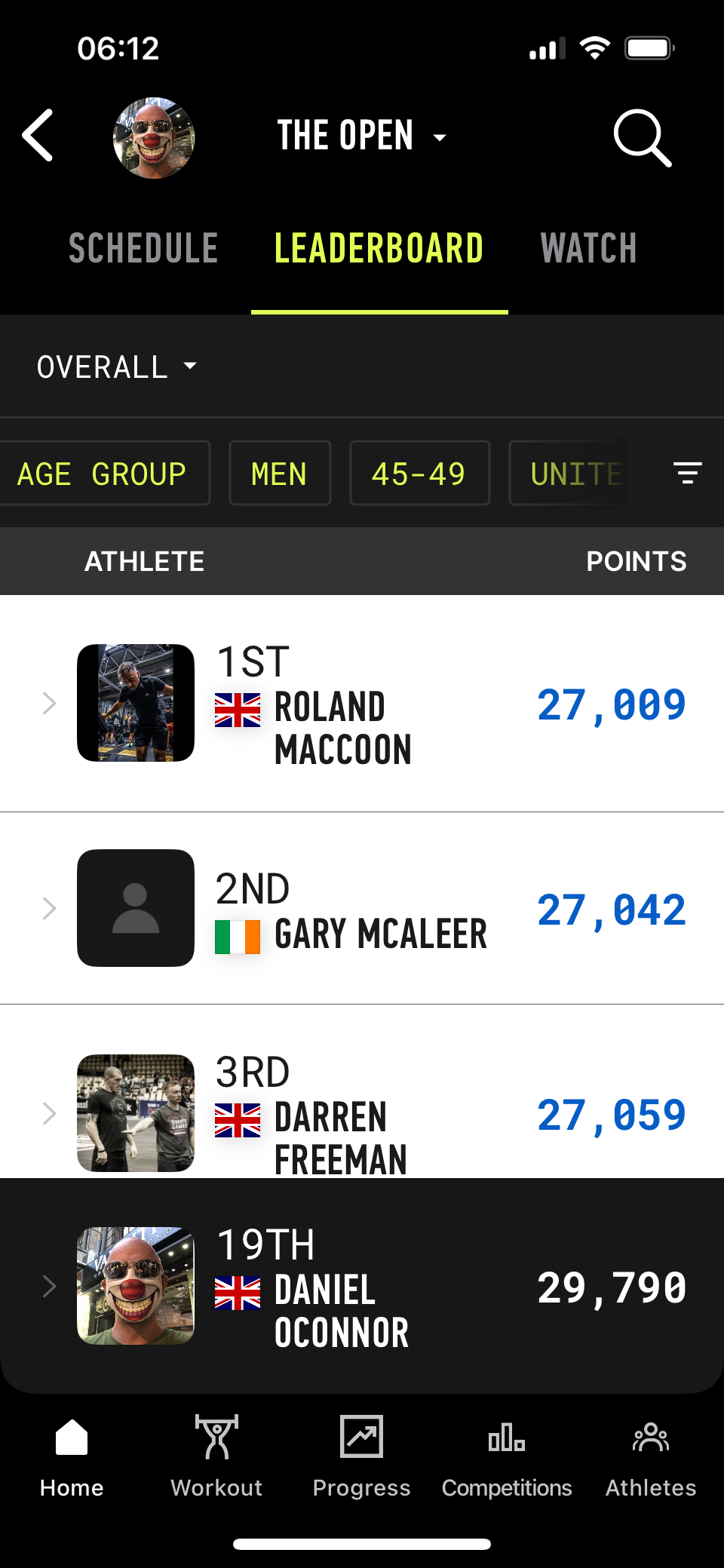Open the filter options icon
724x1568 pixels.
click(687, 473)
